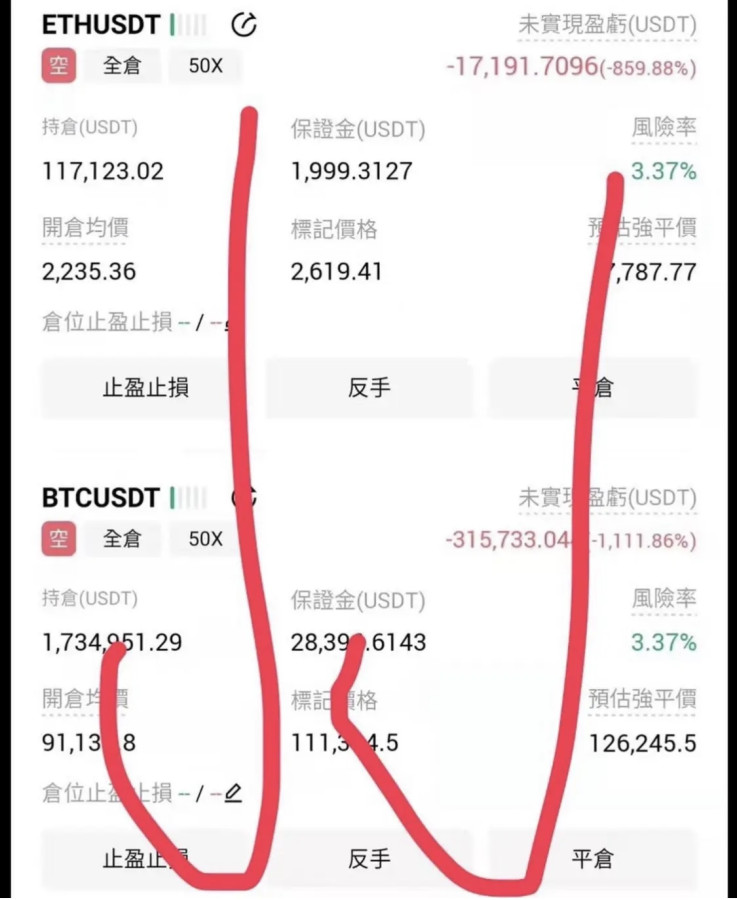737x900 pixels.
Task: Set 止盈止損 for the ETHUSDT position
Action: pos(146,388)
